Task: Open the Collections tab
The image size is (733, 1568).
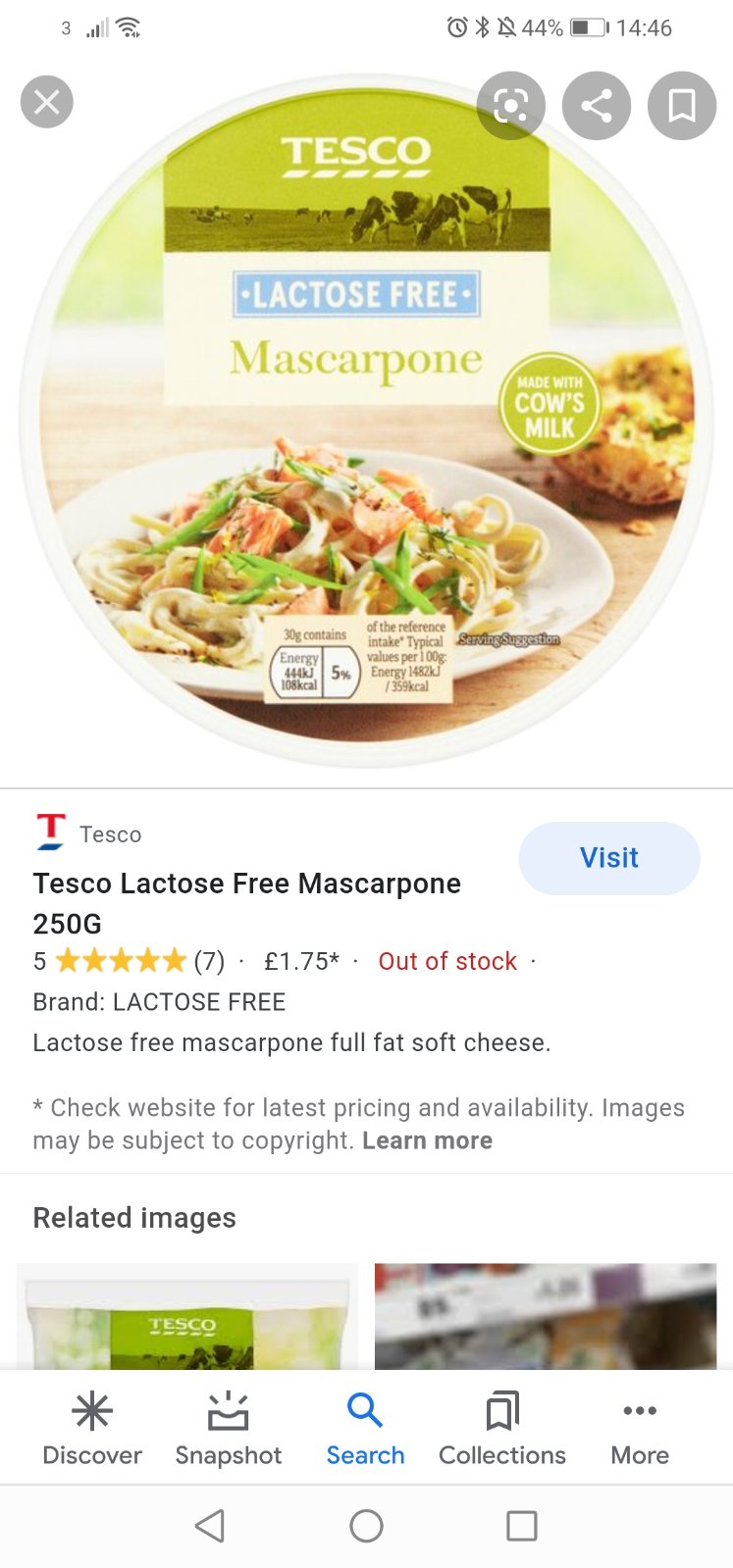Action: coord(502,1428)
